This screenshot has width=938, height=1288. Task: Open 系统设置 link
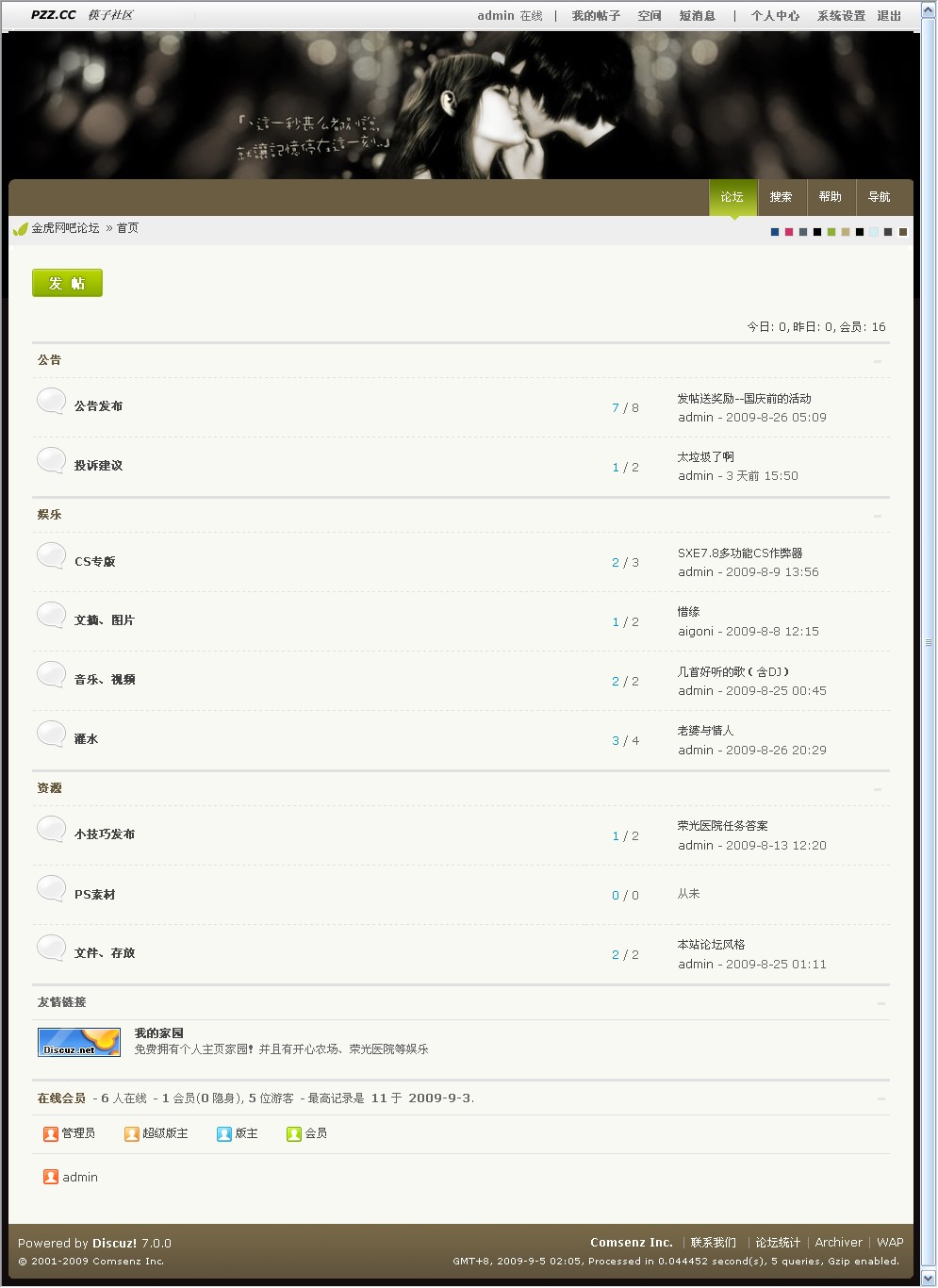click(841, 16)
